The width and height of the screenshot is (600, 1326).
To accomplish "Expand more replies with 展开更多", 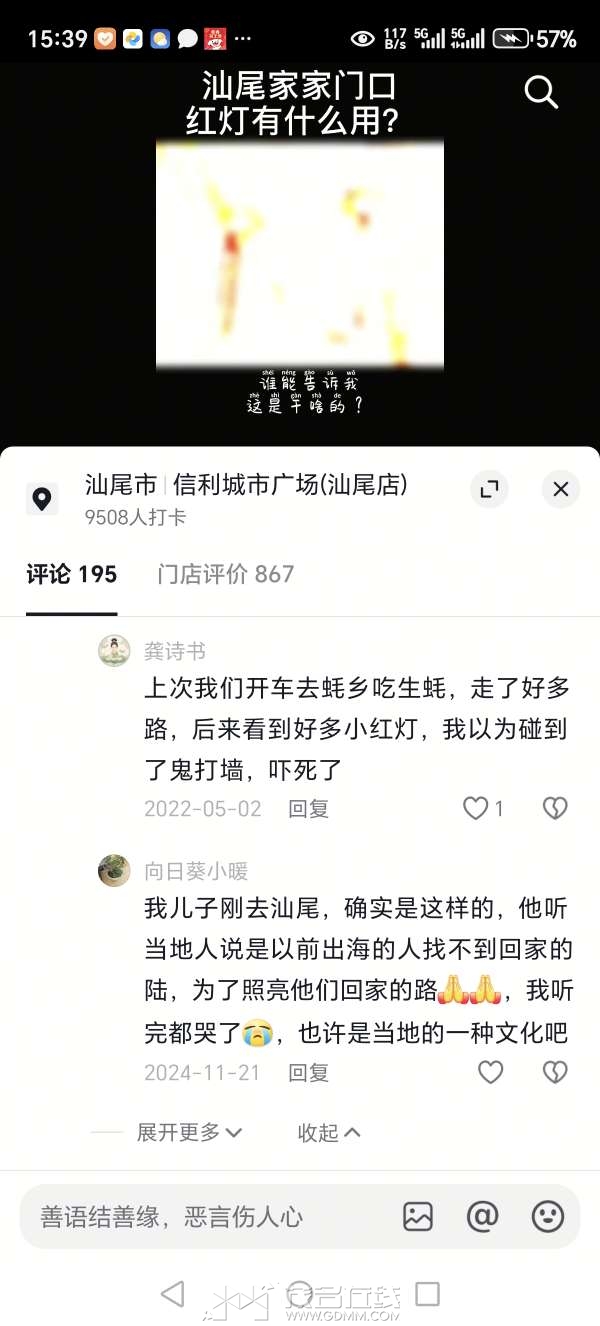I will tap(189, 1132).
